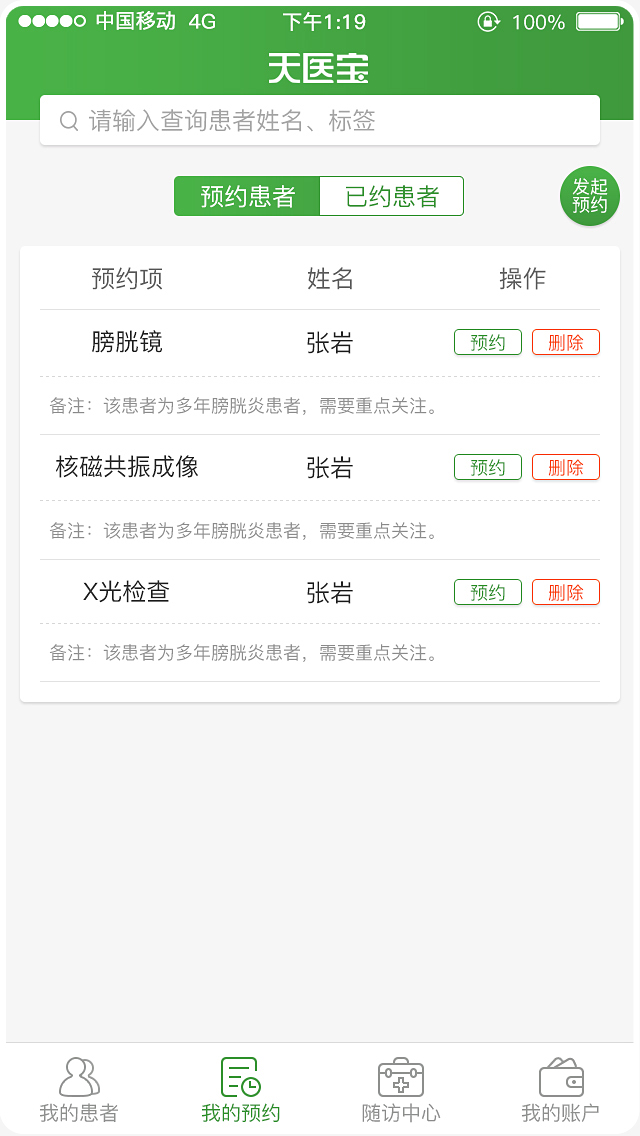Delete the X光检查 appointment entry

(x=566, y=592)
